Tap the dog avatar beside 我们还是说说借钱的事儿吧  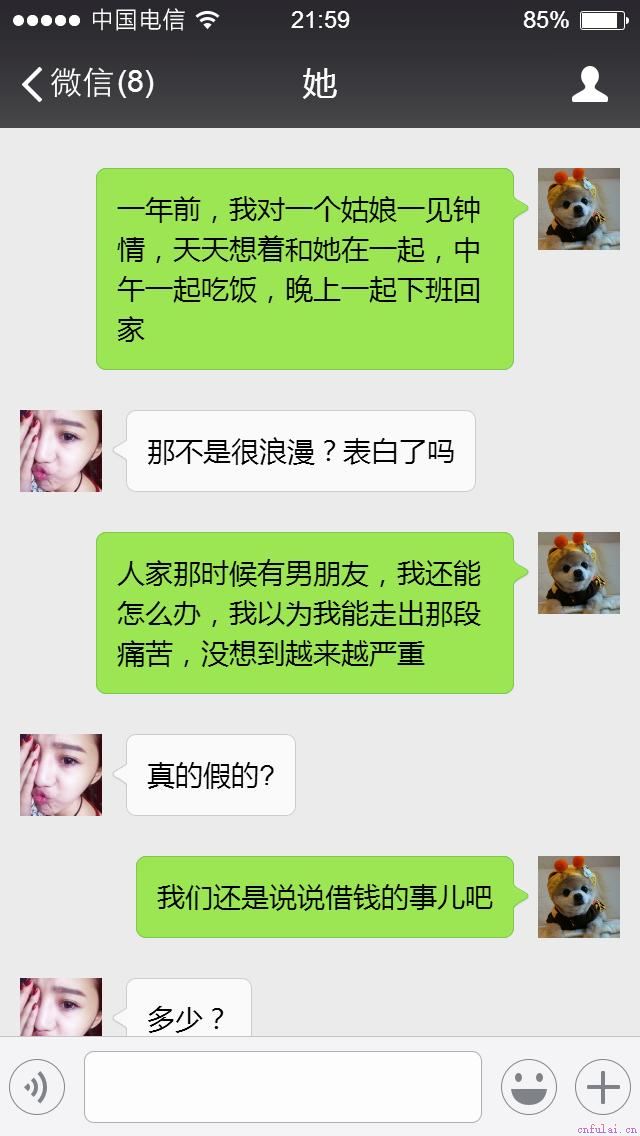pos(579,897)
